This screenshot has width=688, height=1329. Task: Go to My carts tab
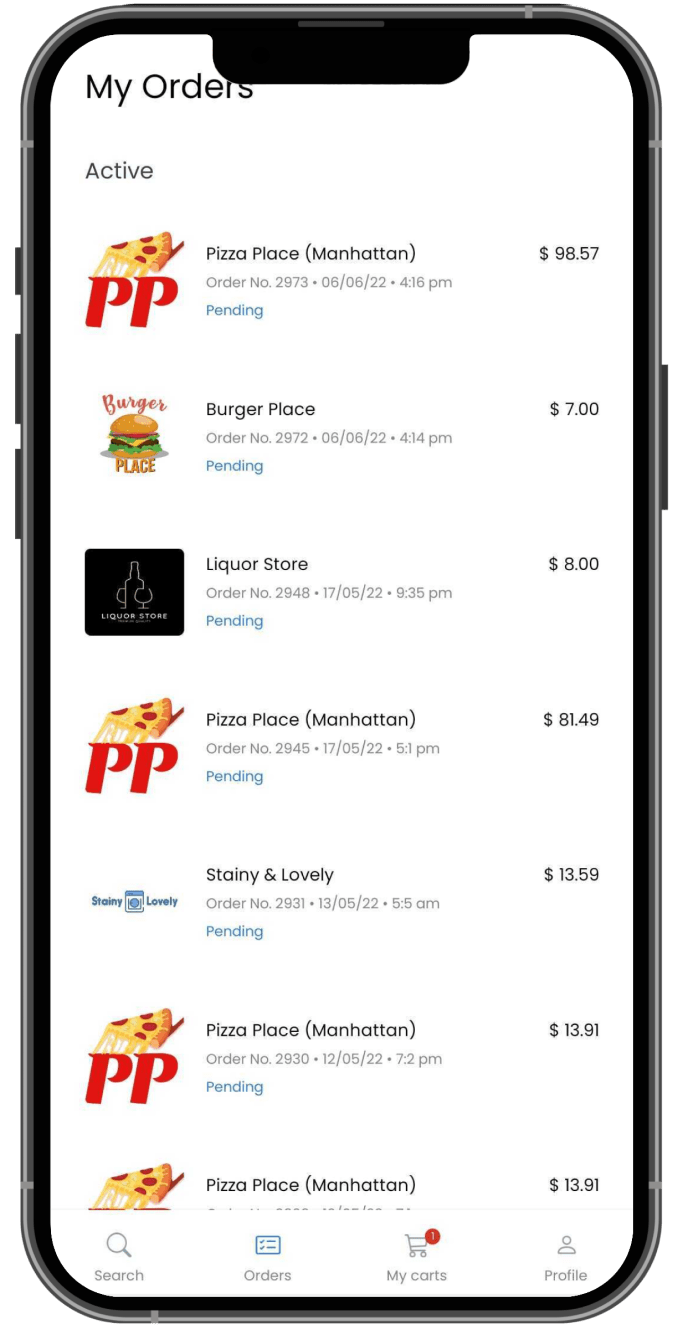[x=417, y=1257]
